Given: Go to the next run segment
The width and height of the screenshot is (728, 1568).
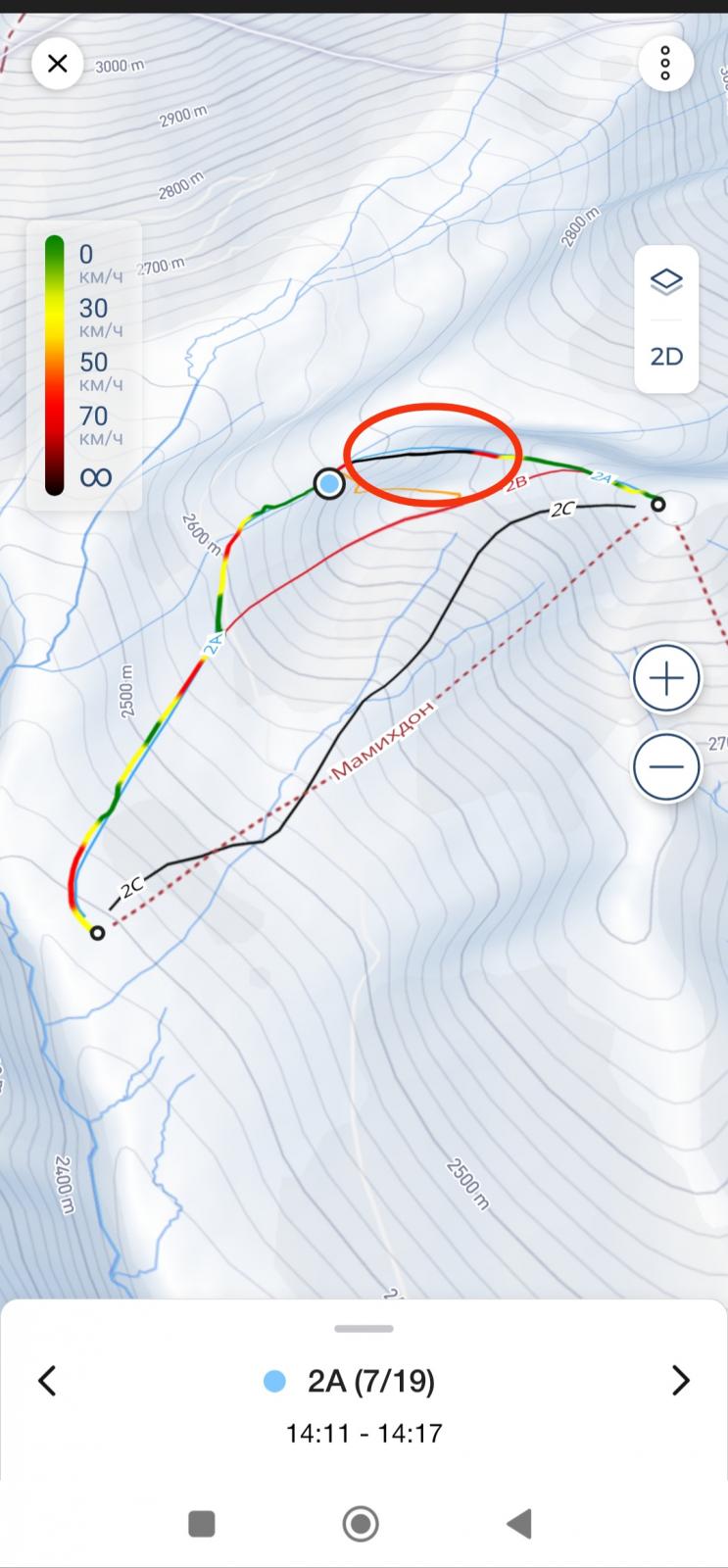Looking at the screenshot, I should (680, 1381).
